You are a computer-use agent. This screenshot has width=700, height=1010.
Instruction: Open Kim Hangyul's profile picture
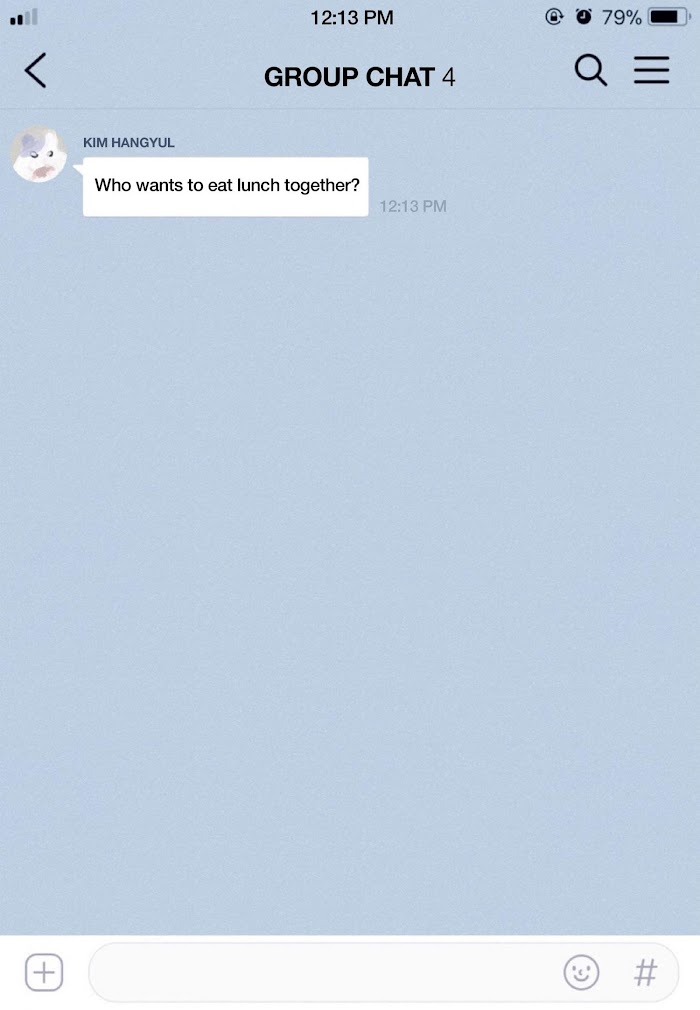[x=39, y=155]
